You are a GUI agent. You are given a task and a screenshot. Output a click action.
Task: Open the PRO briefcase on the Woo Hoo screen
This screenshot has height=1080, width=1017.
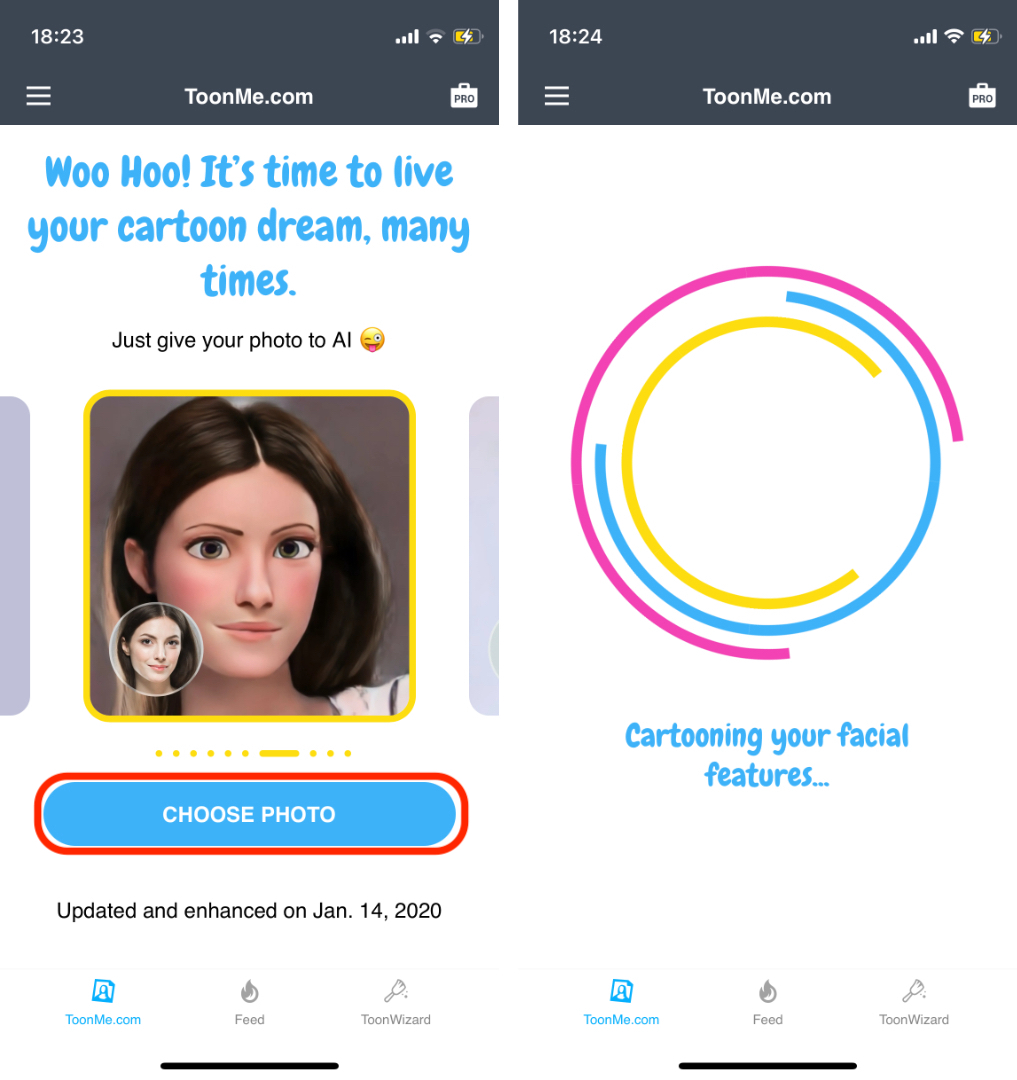click(464, 96)
